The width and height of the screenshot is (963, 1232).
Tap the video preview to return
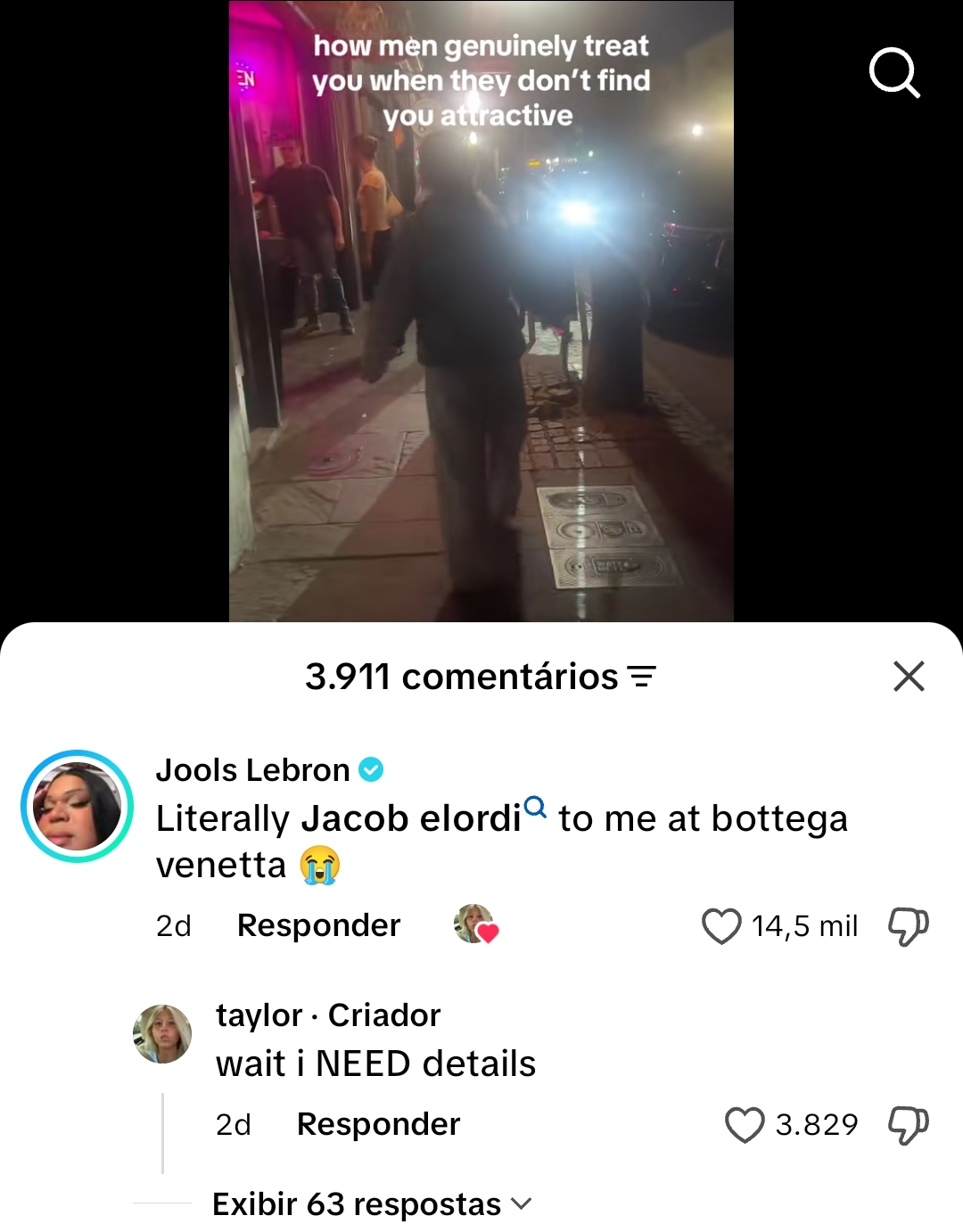pyautogui.click(x=481, y=310)
